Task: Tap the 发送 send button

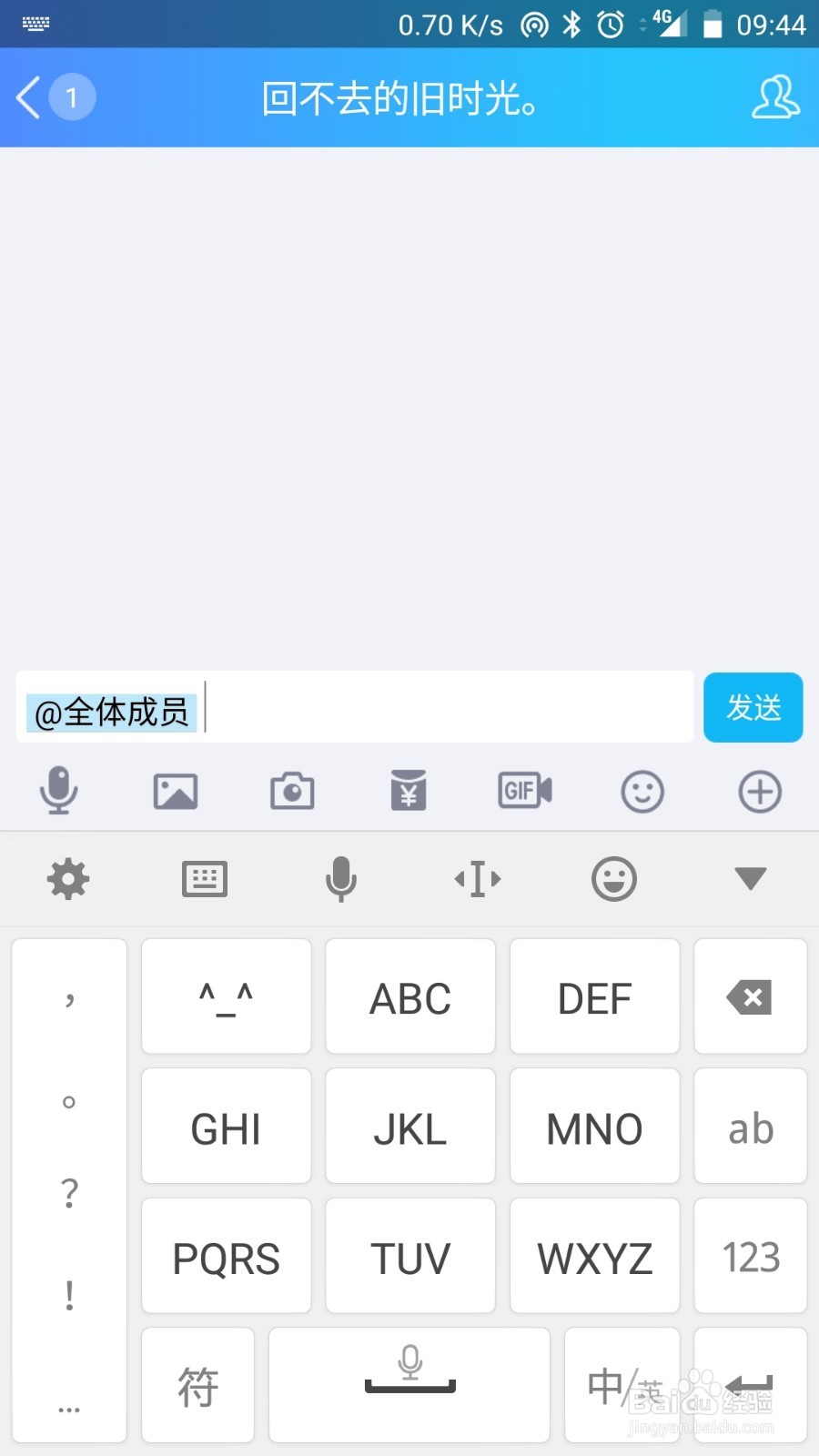Action: coord(753,708)
